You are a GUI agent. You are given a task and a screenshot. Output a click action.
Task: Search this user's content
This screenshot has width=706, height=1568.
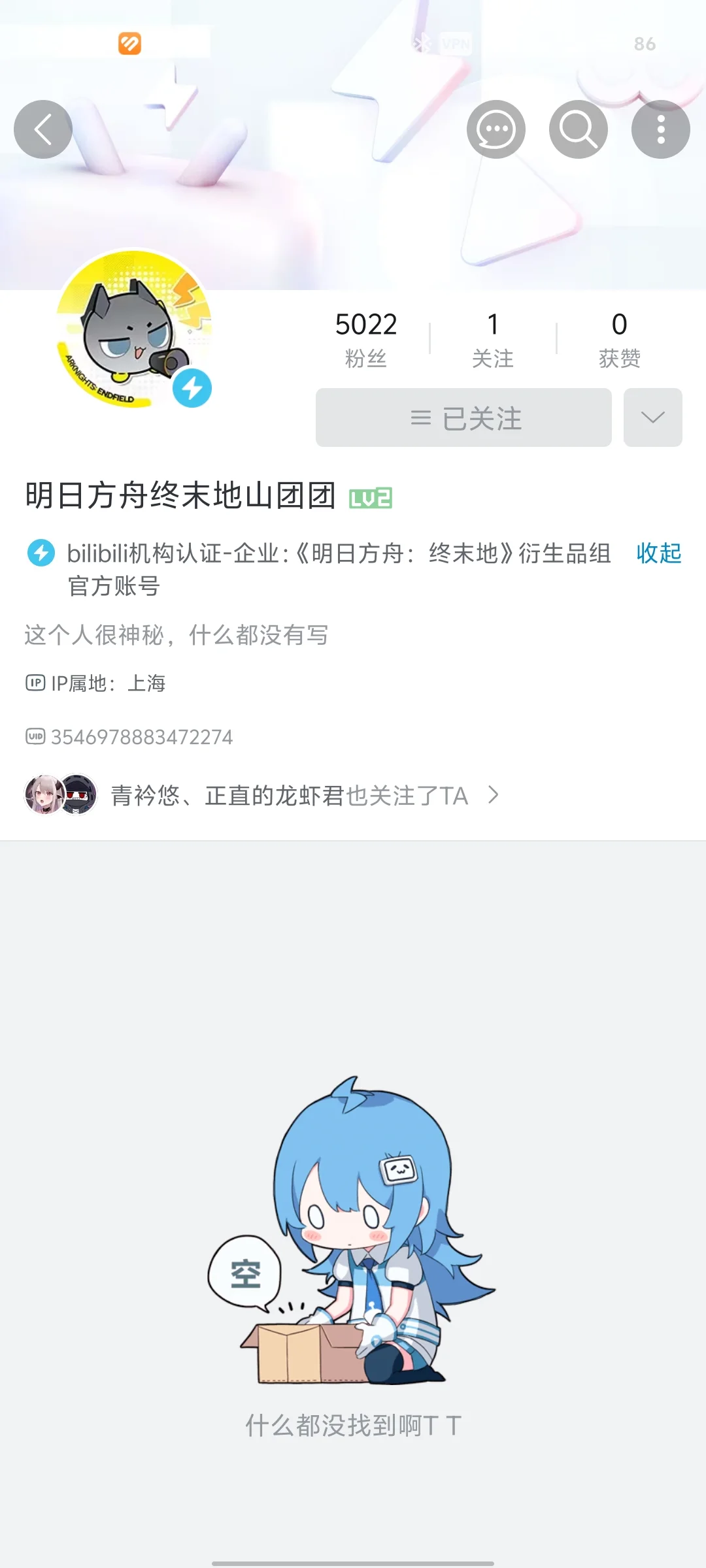click(x=578, y=129)
